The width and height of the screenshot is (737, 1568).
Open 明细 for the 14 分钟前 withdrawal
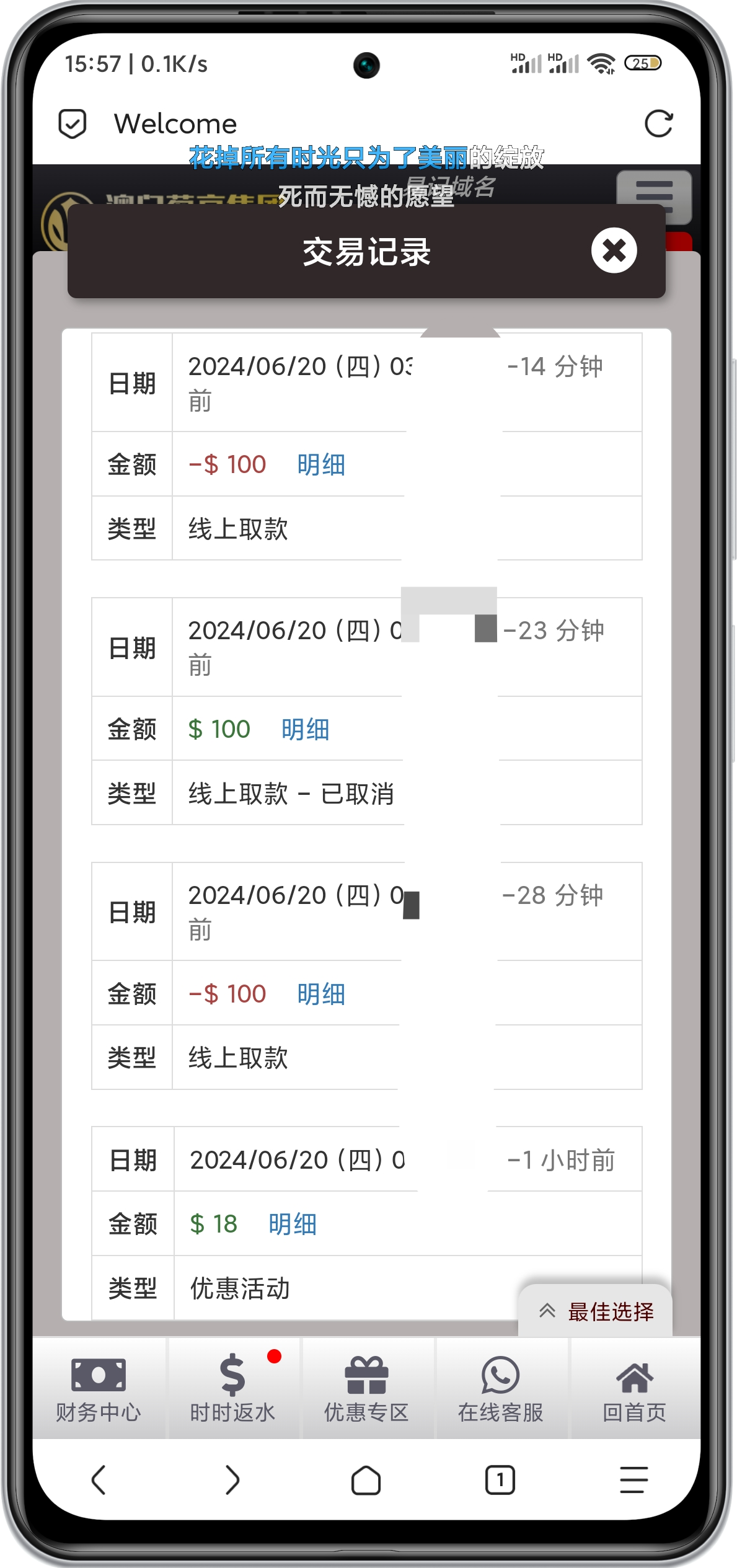(320, 464)
